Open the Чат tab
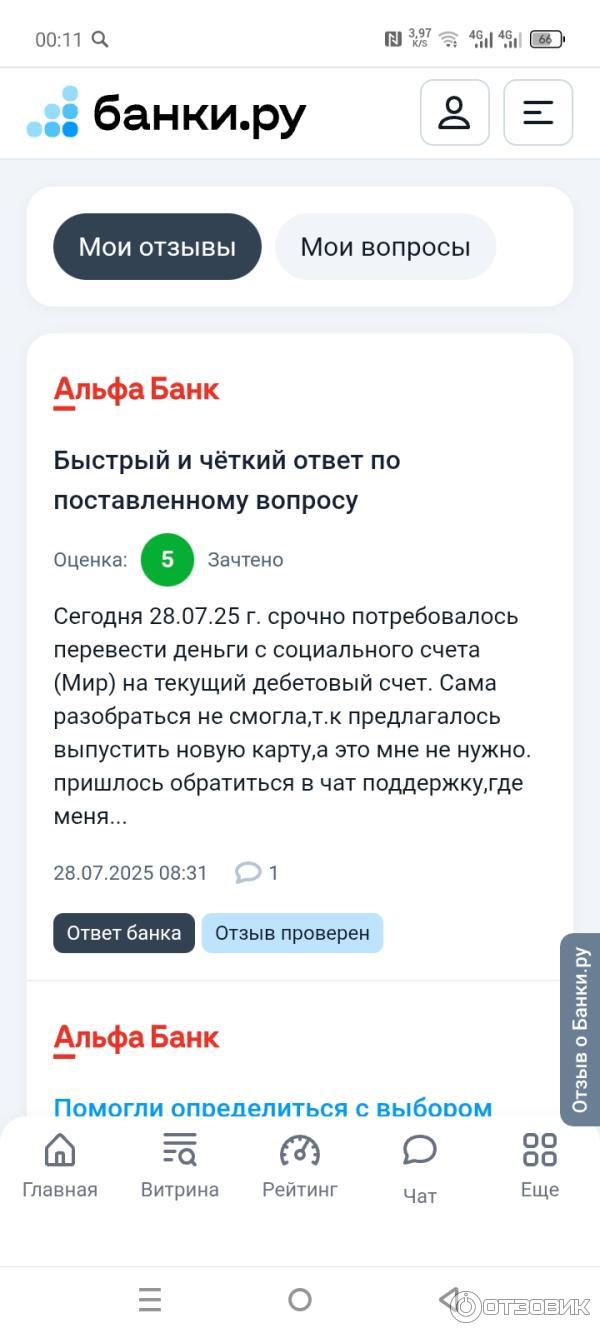Viewport: 600px width, 1333px height. tap(420, 1168)
